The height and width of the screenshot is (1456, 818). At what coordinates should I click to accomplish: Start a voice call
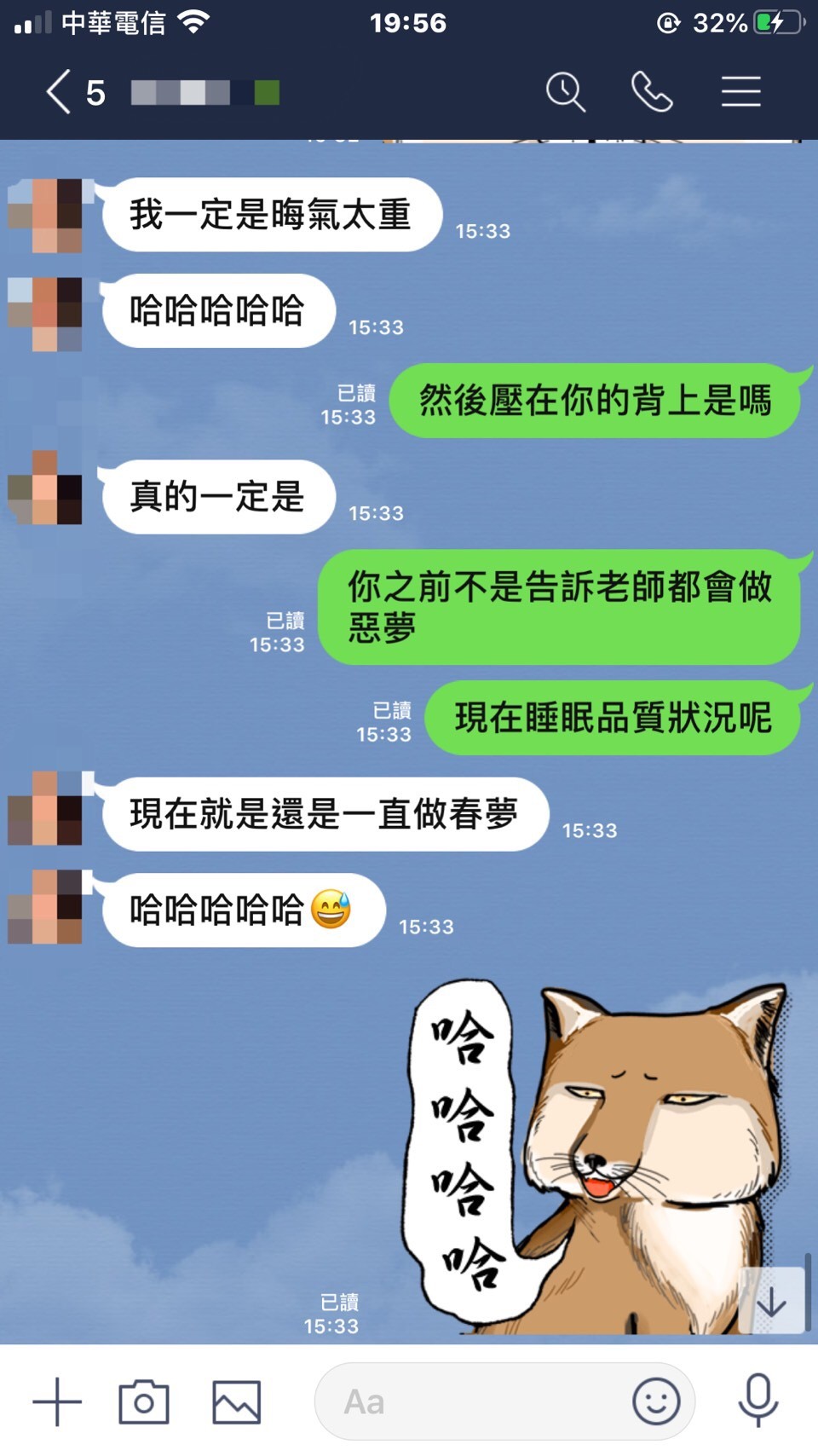652,92
